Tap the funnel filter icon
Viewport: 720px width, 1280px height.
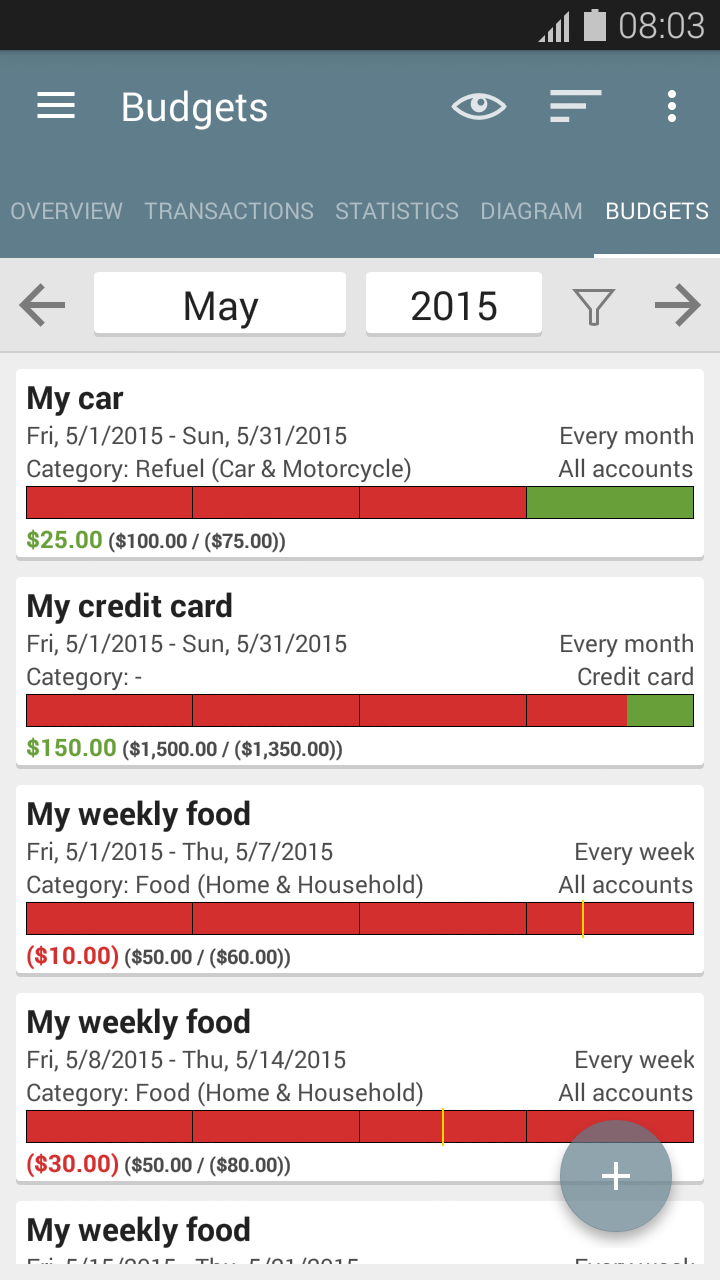click(593, 306)
